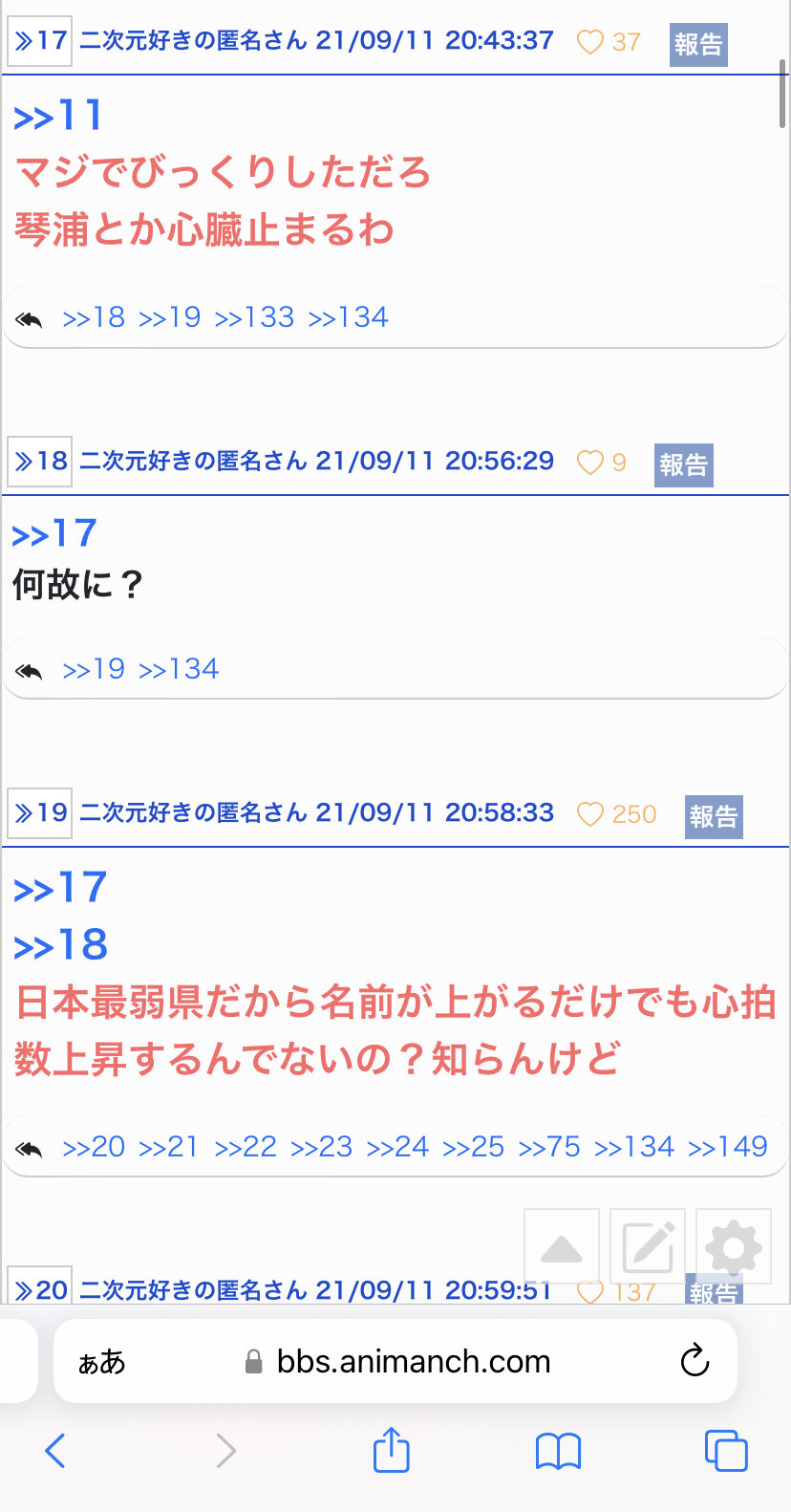This screenshot has width=791, height=1512.
Task: Open reply >>149 under post 19
Action: tap(728, 1147)
